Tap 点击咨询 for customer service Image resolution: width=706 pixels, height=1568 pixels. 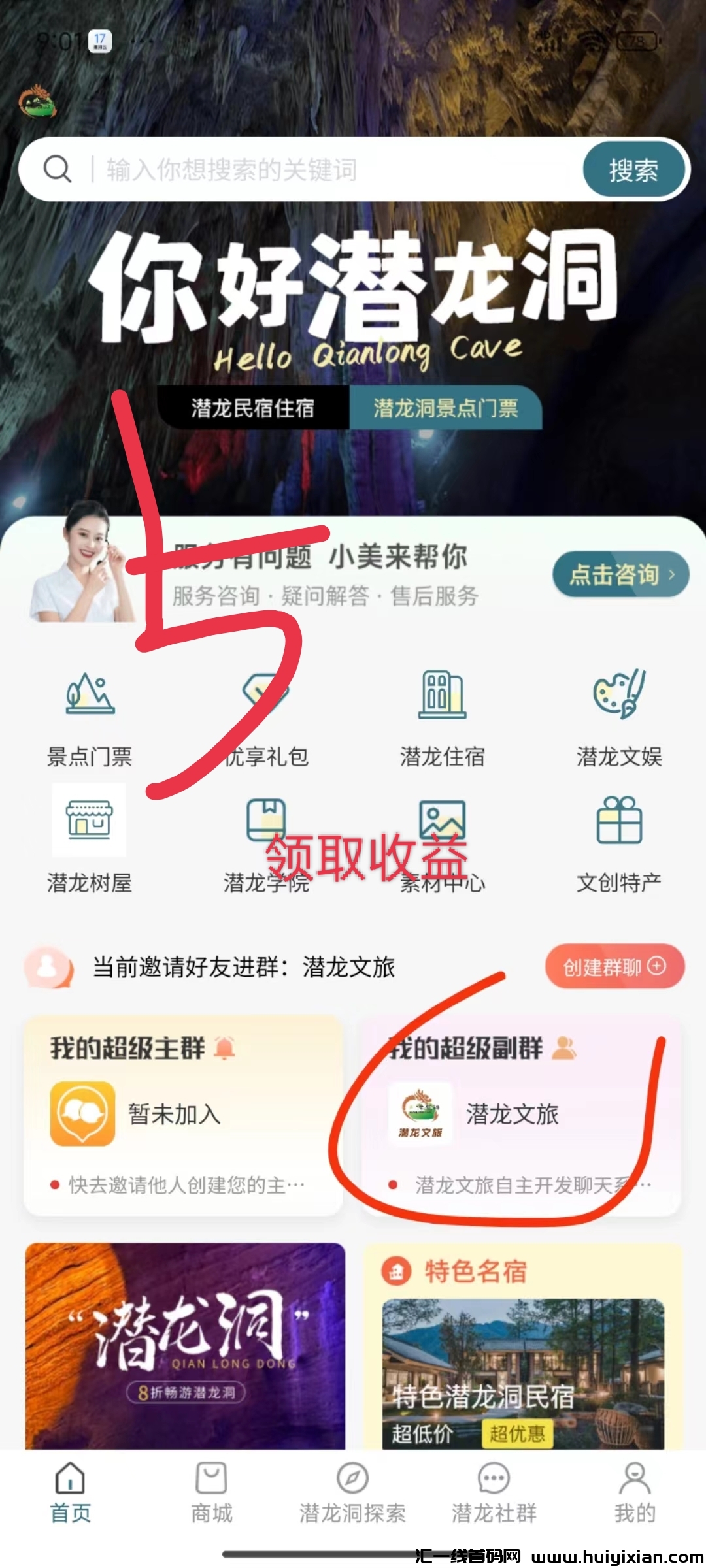pos(620,575)
